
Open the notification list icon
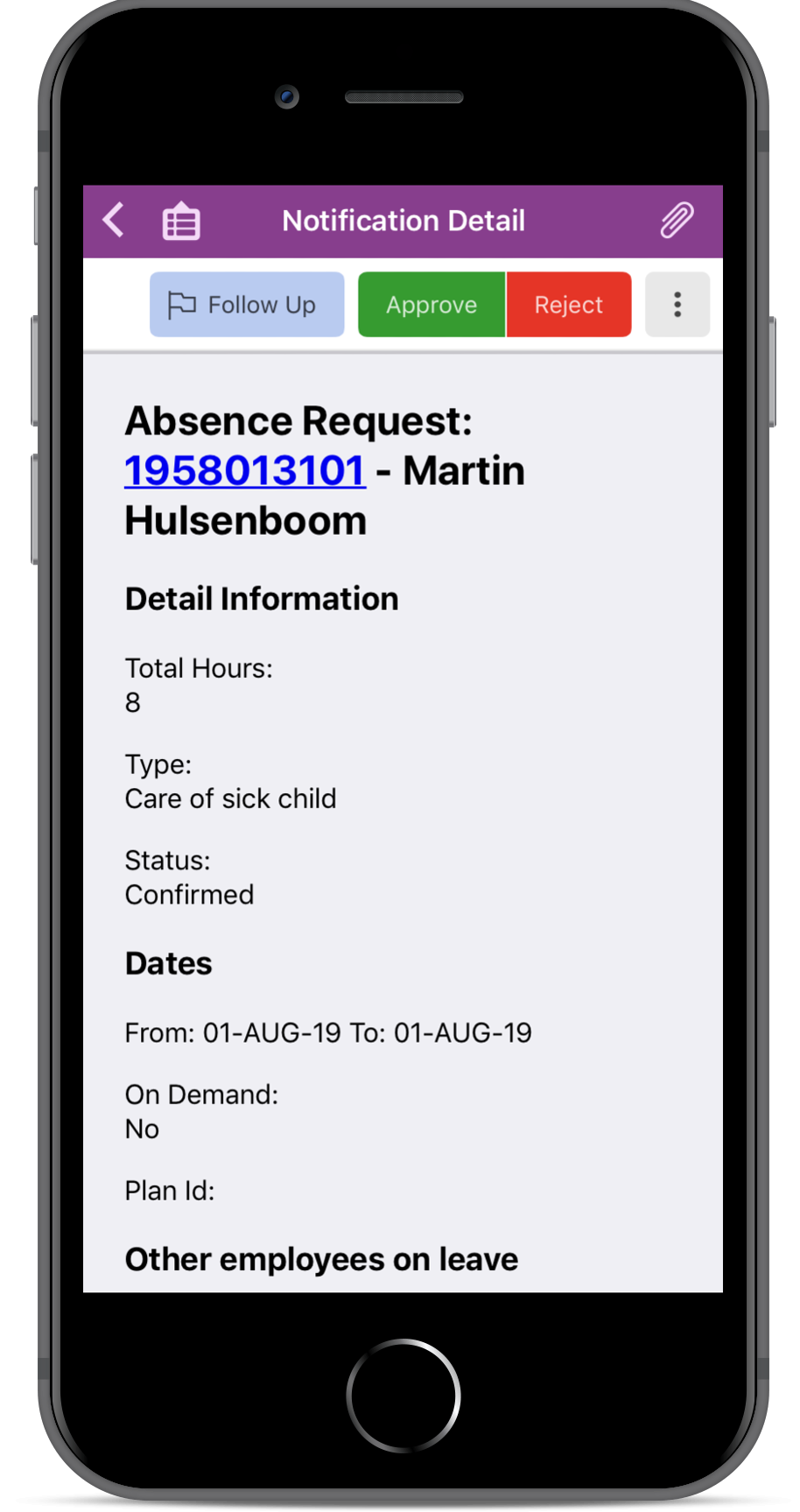coord(181,221)
